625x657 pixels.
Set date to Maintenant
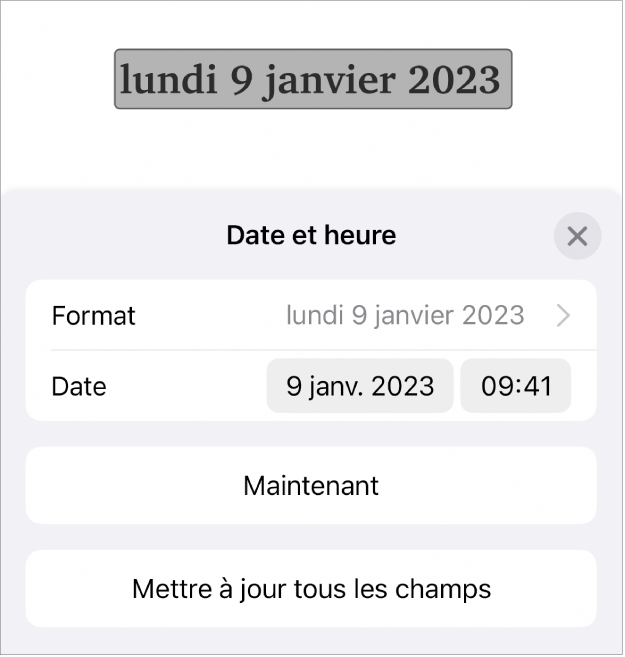(311, 486)
